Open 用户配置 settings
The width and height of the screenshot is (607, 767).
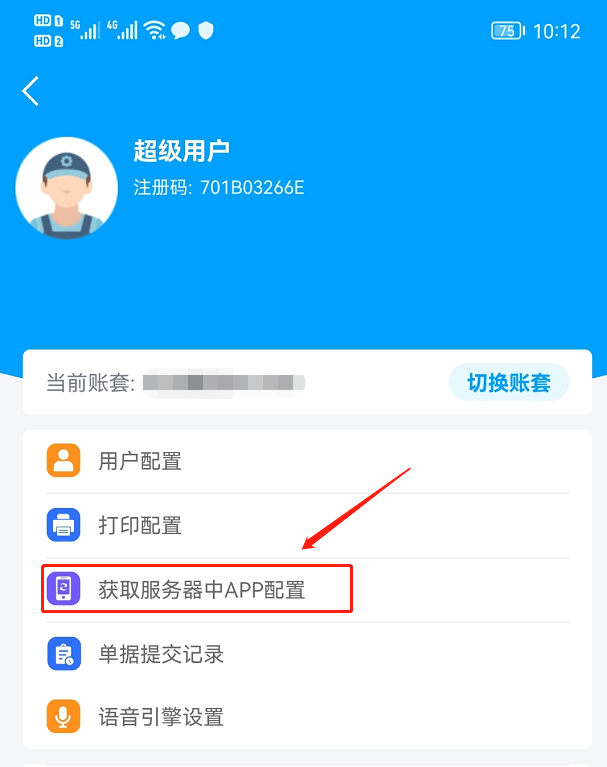point(140,462)
